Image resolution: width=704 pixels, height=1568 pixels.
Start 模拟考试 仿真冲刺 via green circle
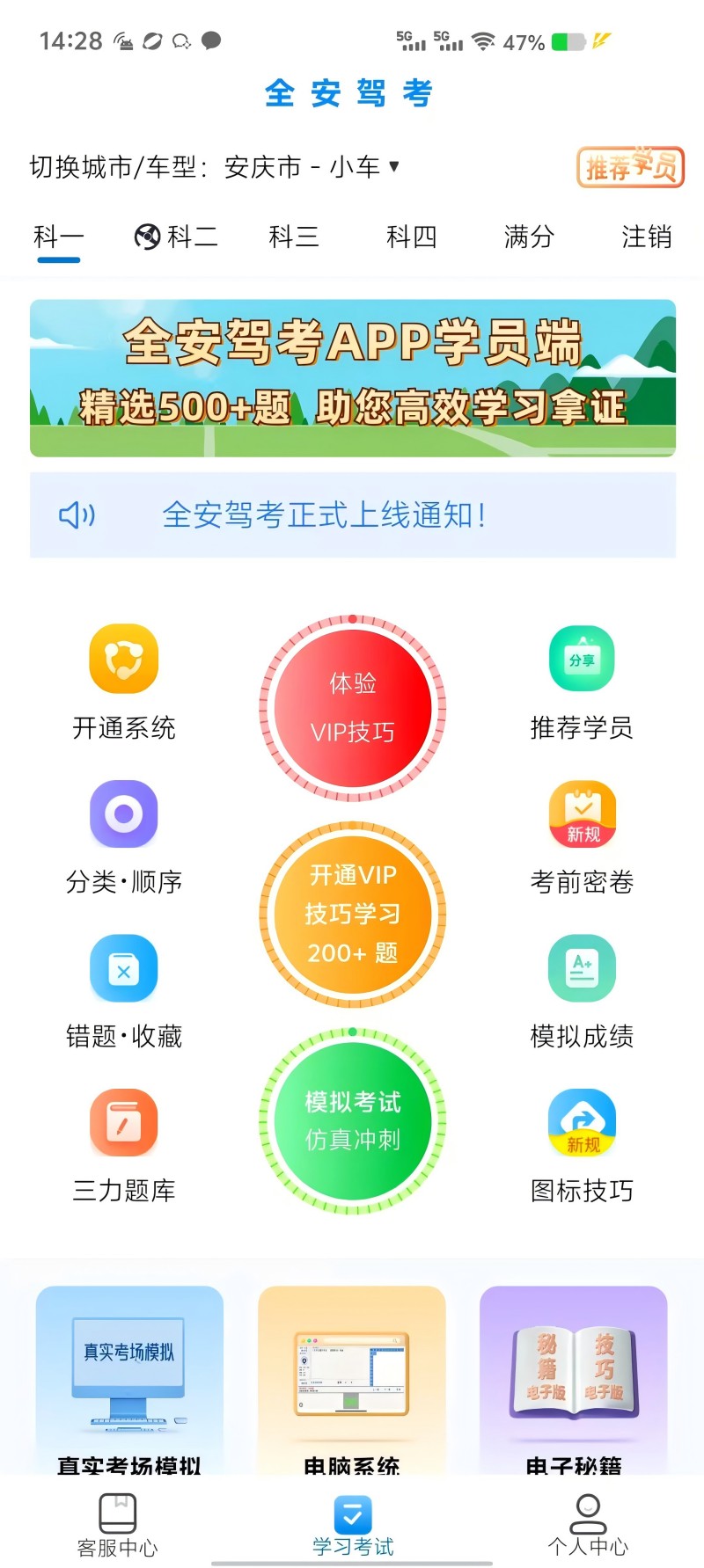tap(351, 1121)
